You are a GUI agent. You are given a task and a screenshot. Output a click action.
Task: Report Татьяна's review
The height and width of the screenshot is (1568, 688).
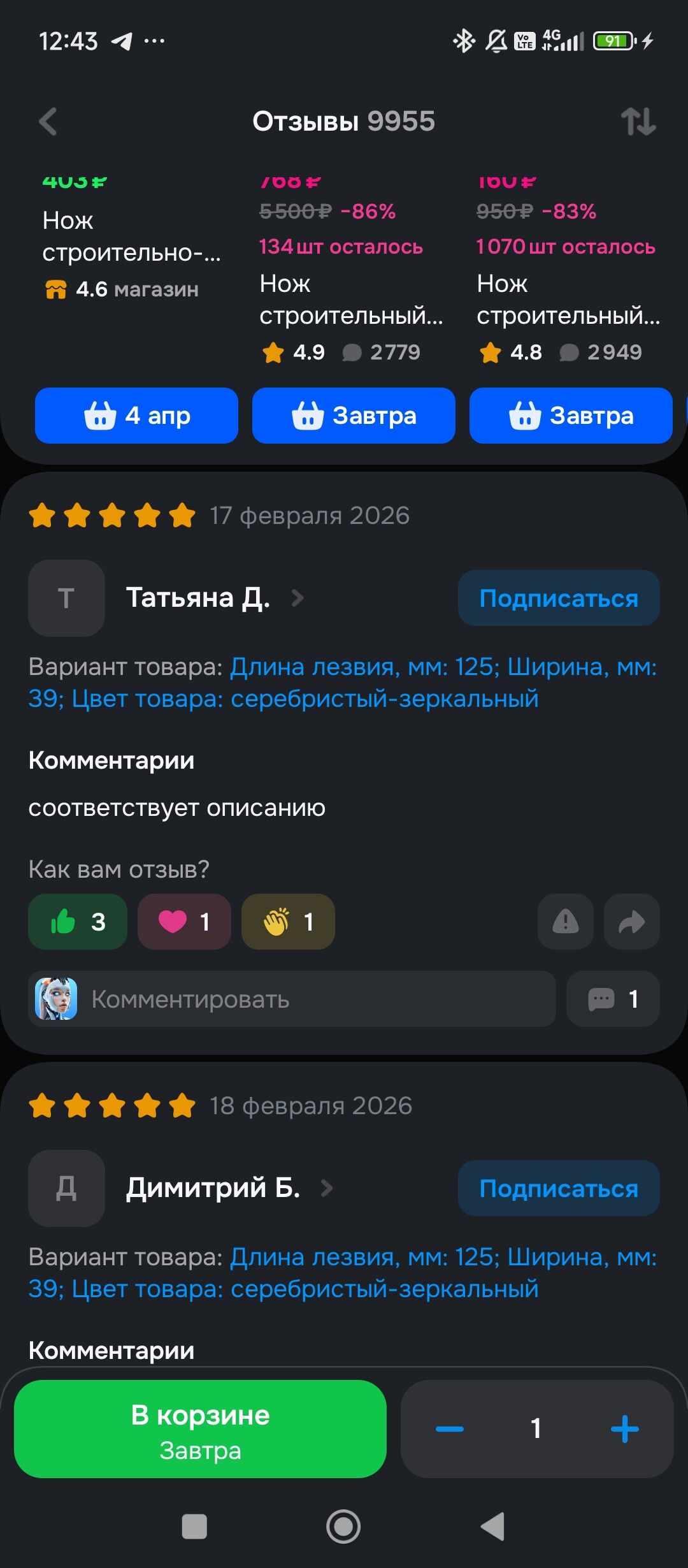[565, 922]
